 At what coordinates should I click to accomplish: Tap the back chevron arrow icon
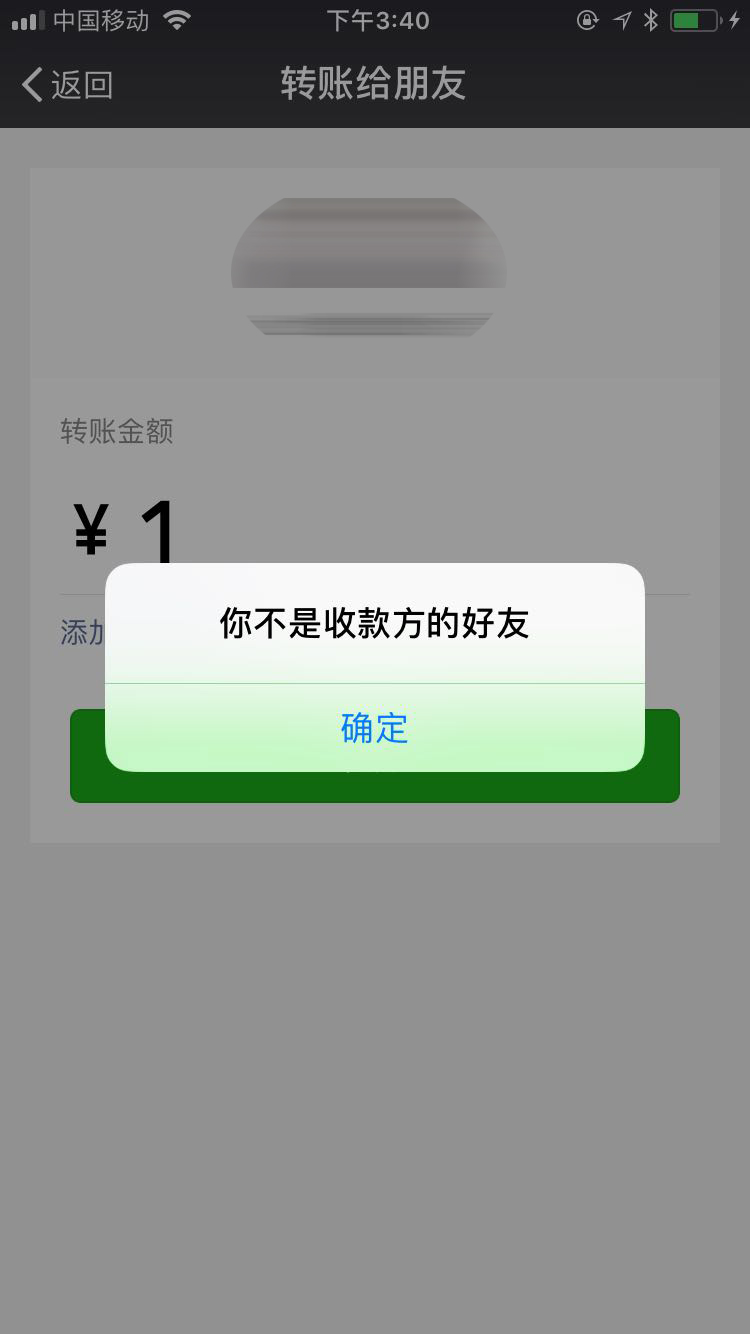pos(31,84)
